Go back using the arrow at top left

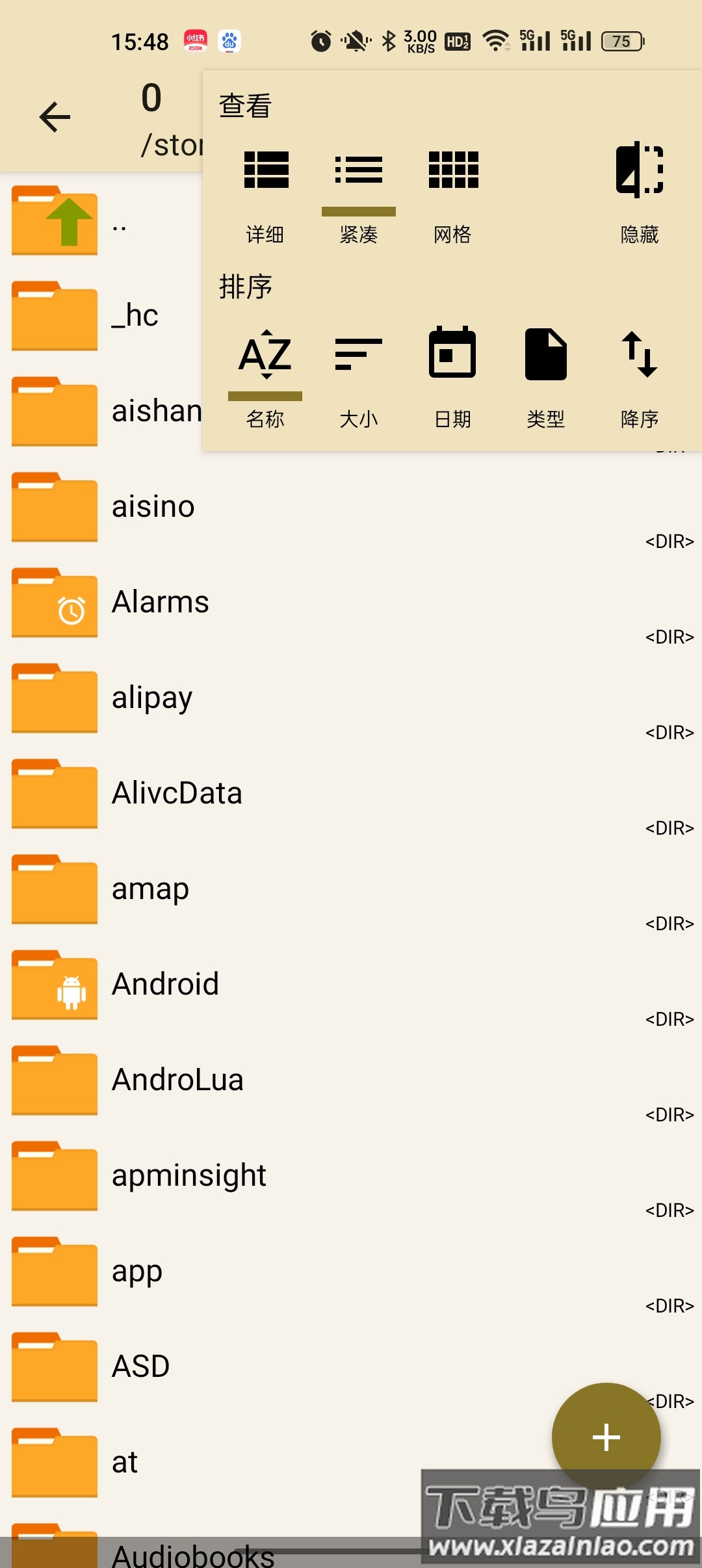55,116
